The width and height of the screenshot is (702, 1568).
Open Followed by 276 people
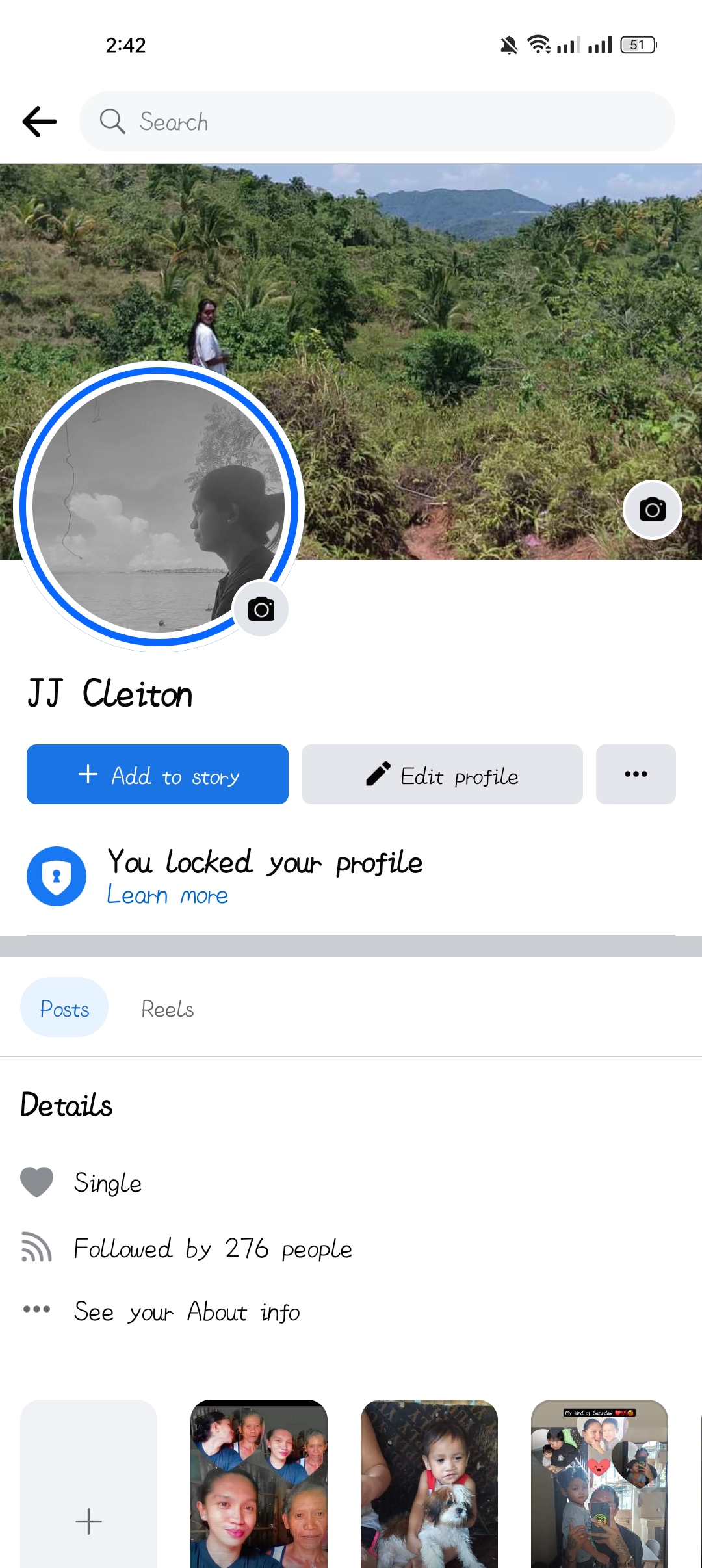pos(213,1249)
